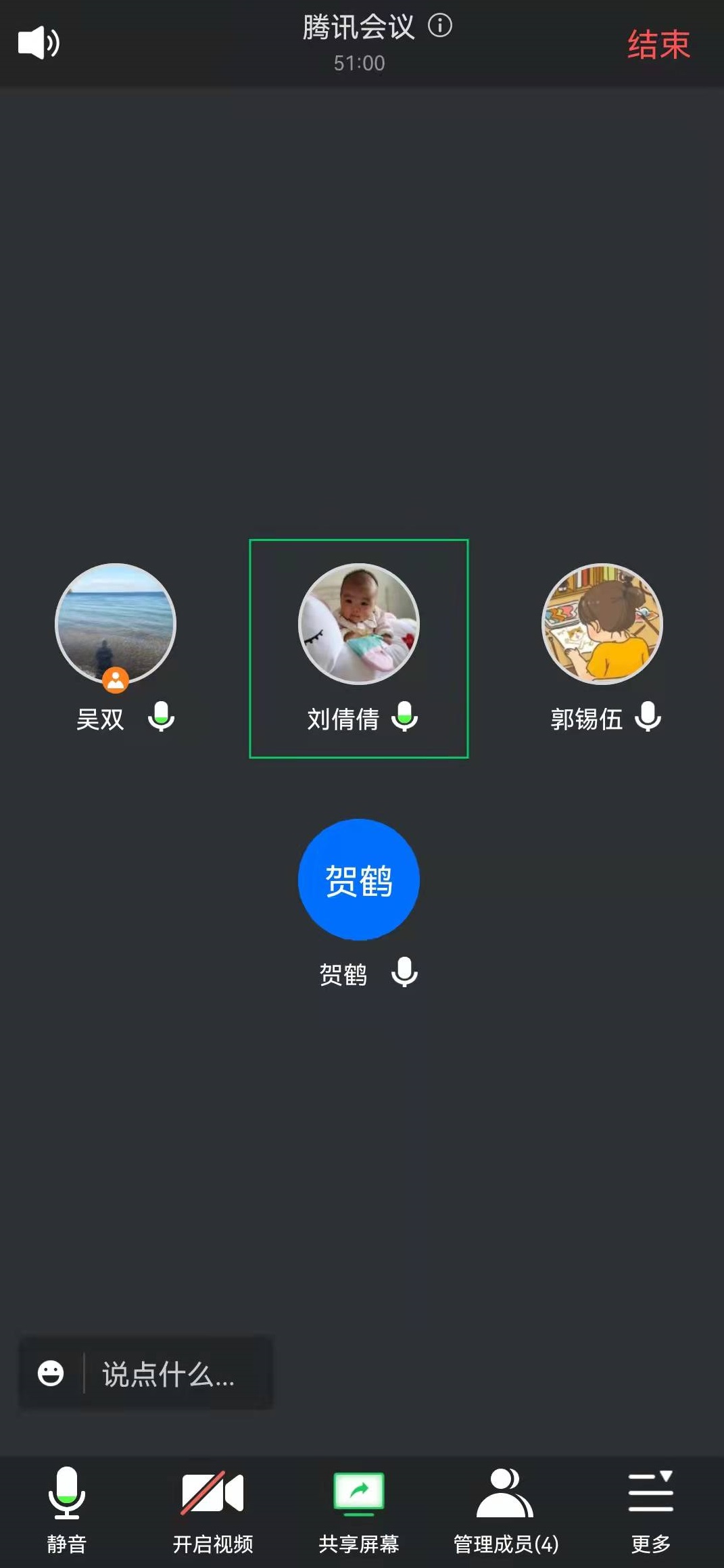Open the meeting info icon
Viewport: 724px width, 1568px height.
440,26
